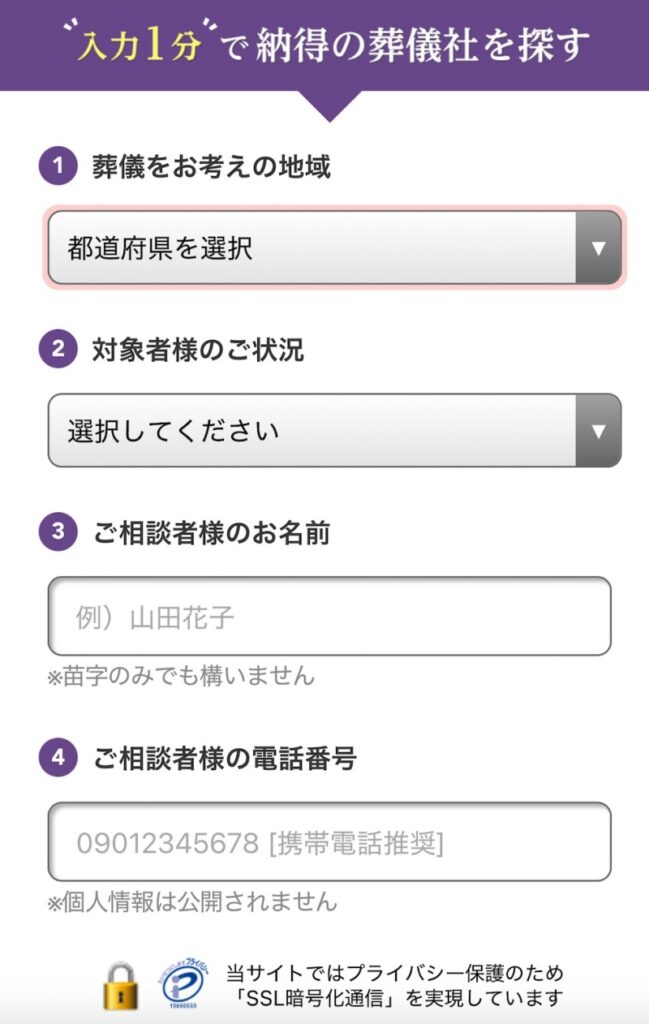649x1024 pixels.
Task: Open the 都道府県を選択 prefecture dropdown
Action: point(334,248)
